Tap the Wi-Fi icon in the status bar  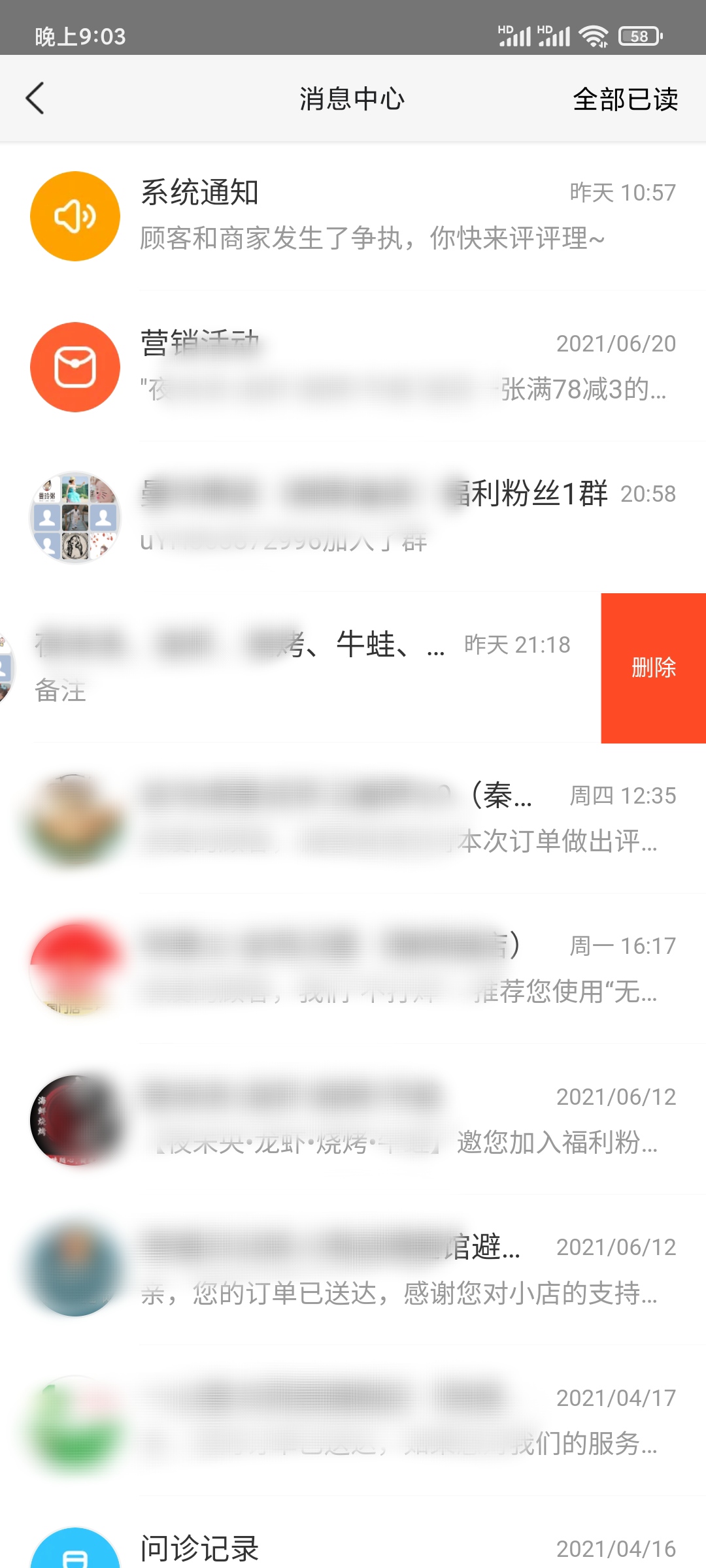(594, 36)
